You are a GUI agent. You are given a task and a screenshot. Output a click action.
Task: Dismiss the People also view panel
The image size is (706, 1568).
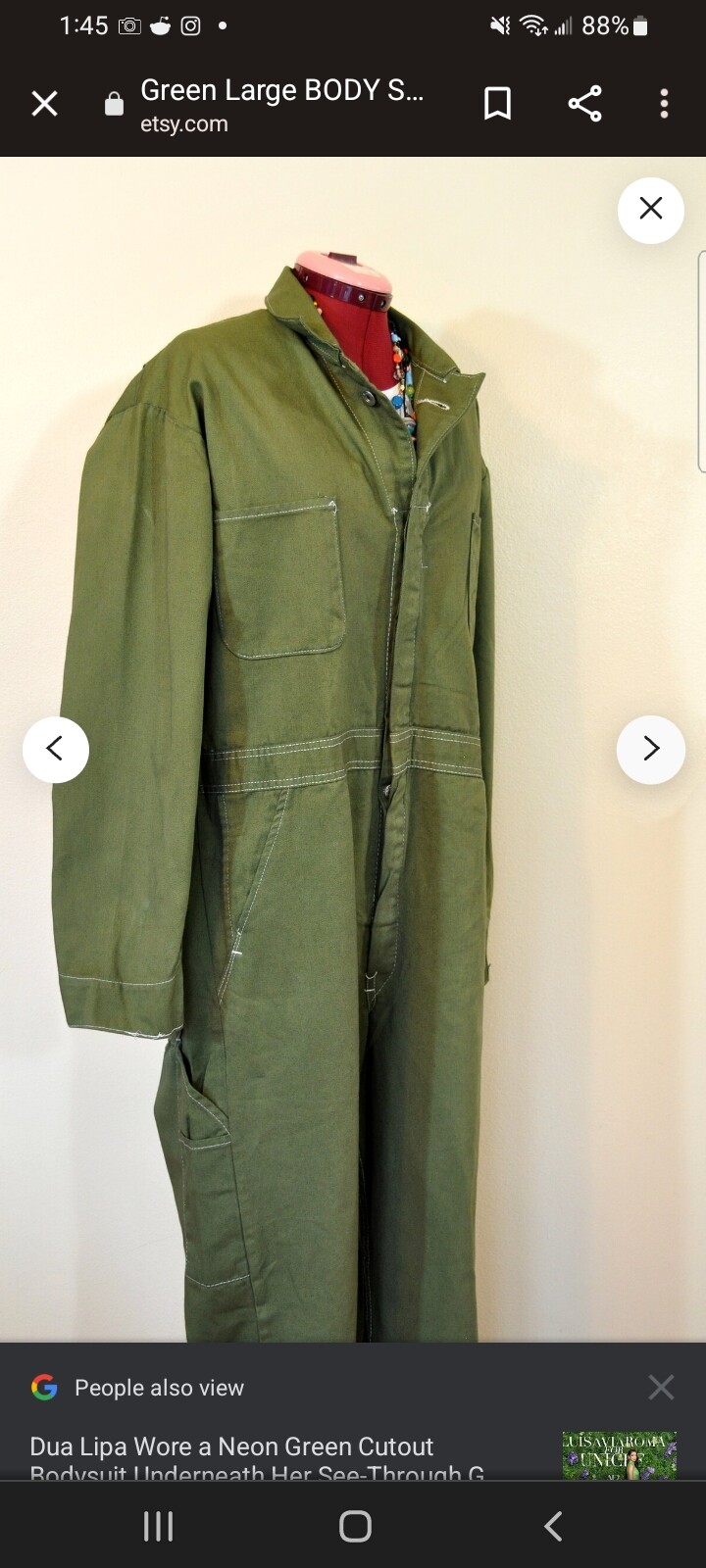click(661, 1387)
